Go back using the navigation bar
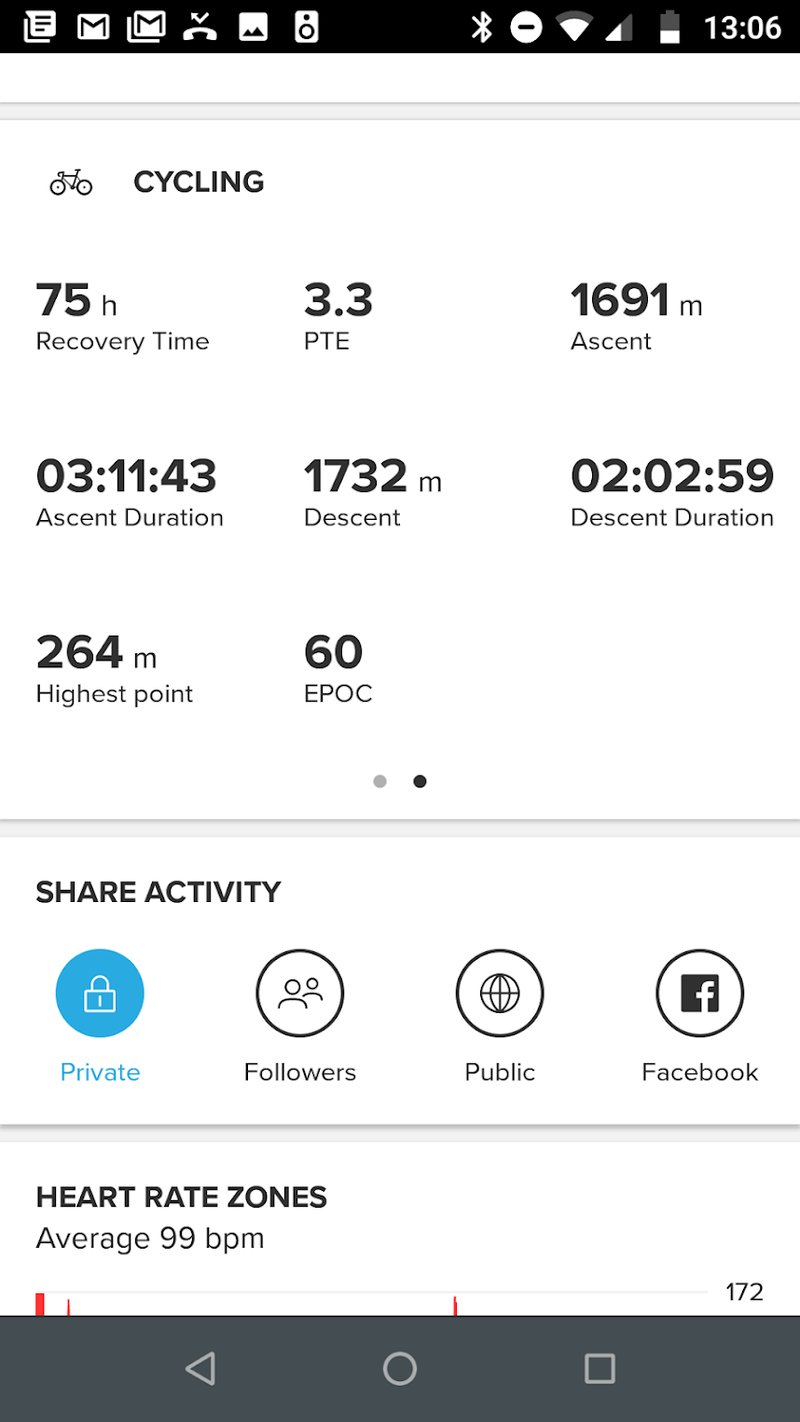Image resolution: width=800 pixels, height=1422 pixels. coord(200,1368)
